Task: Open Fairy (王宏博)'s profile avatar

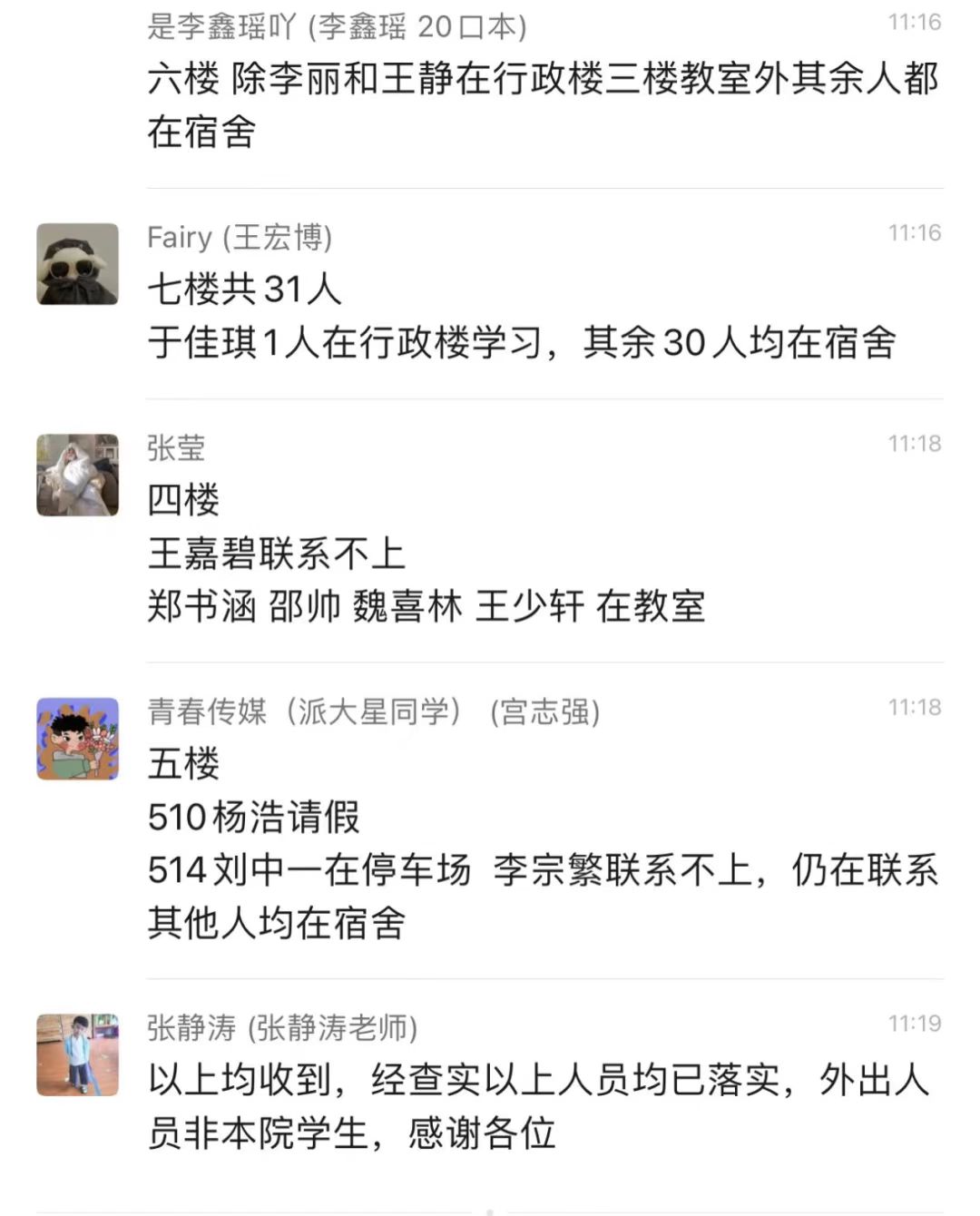Action: (77, 264)
